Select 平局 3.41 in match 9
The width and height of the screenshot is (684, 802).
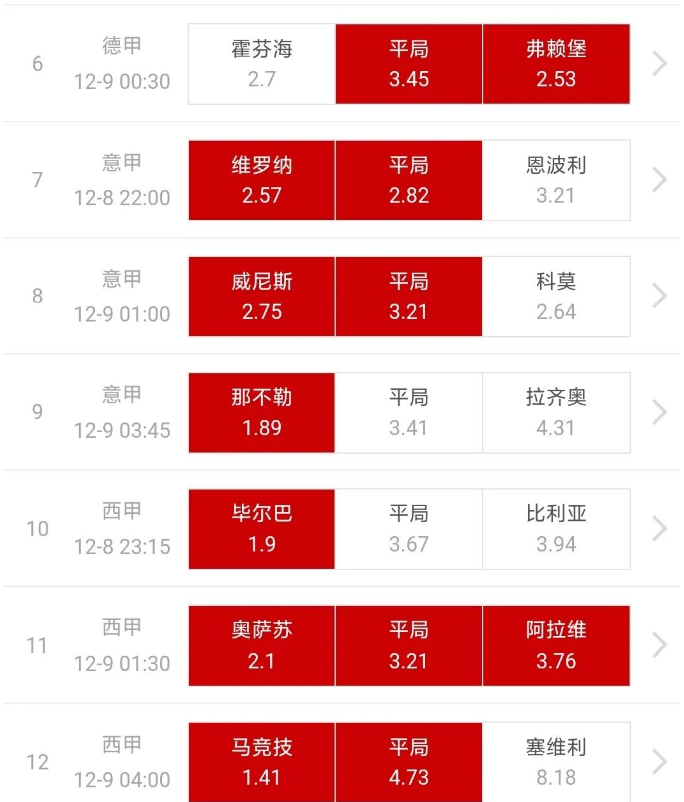click(x=408, y=413)
